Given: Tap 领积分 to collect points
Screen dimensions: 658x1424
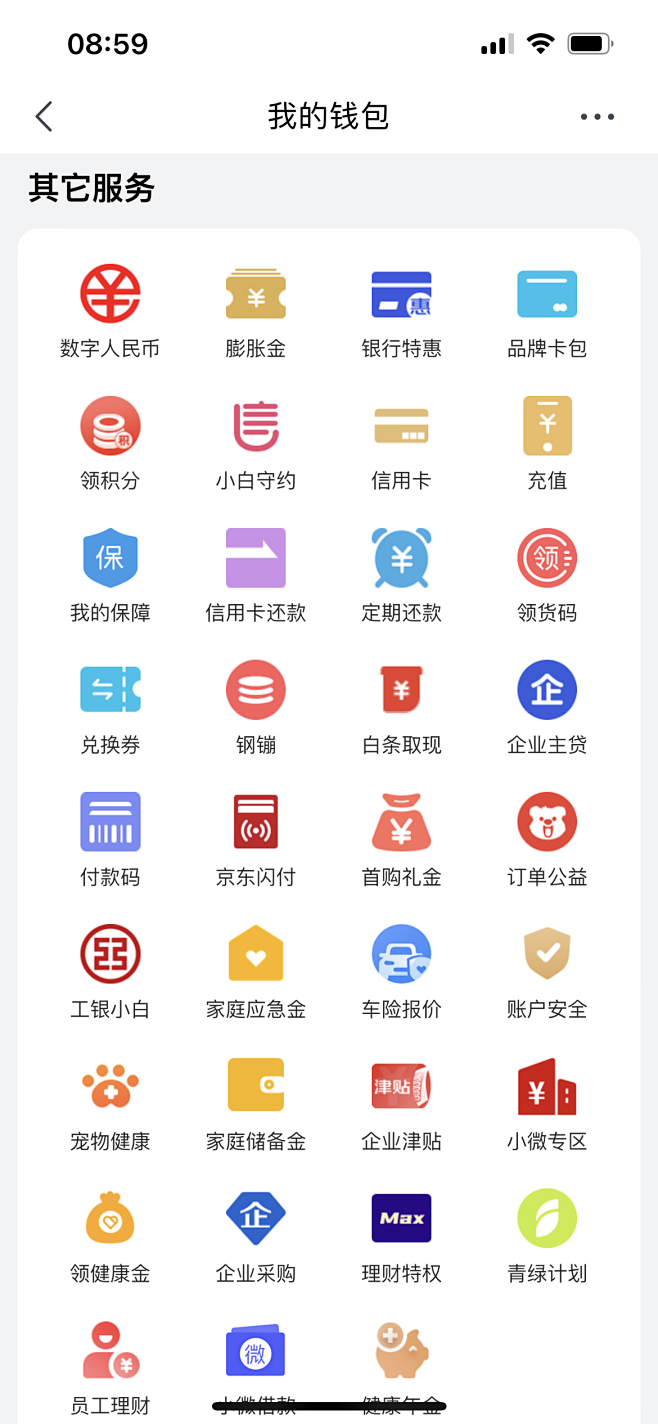Looking at the screenshot, I should pyautogui.click(x=110, y=443).
